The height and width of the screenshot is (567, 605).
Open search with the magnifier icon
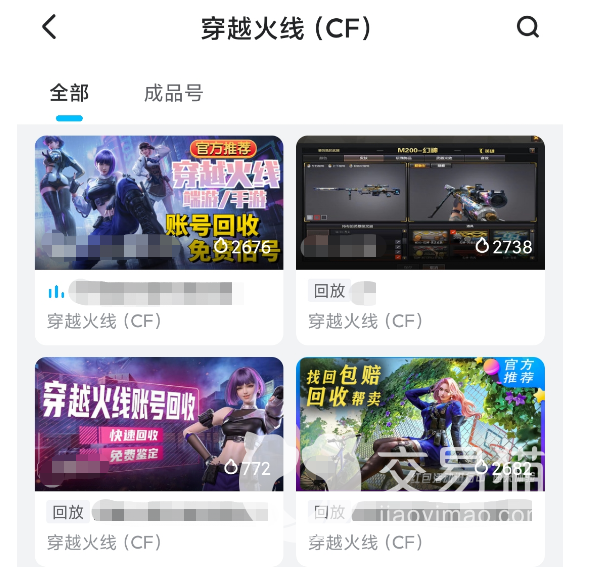[527, 27]
